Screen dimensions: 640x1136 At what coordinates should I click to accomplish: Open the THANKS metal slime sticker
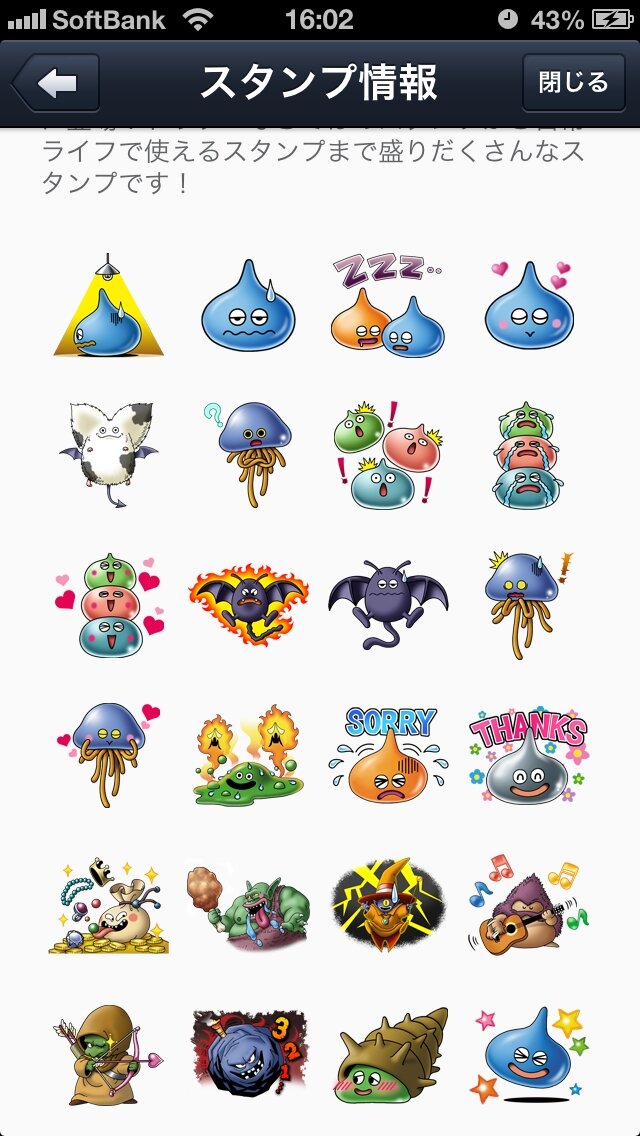[x=527, y=756]
